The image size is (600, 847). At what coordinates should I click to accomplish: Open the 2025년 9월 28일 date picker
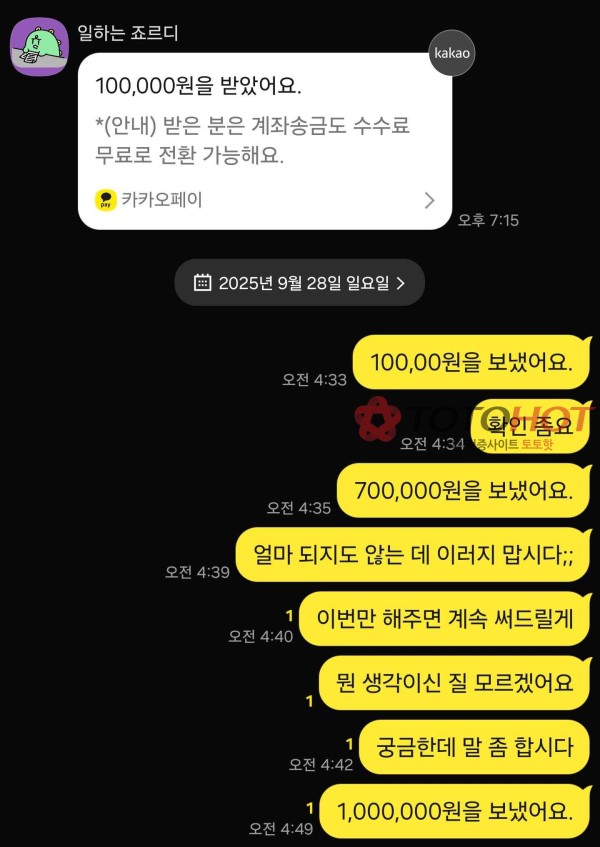coord(300,282)
